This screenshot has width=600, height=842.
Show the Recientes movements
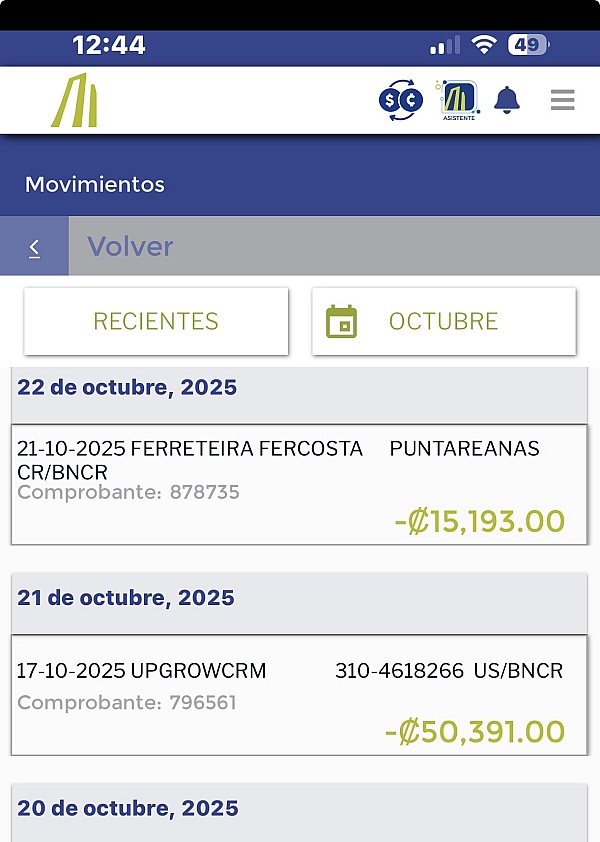click(x=156, y=321)
